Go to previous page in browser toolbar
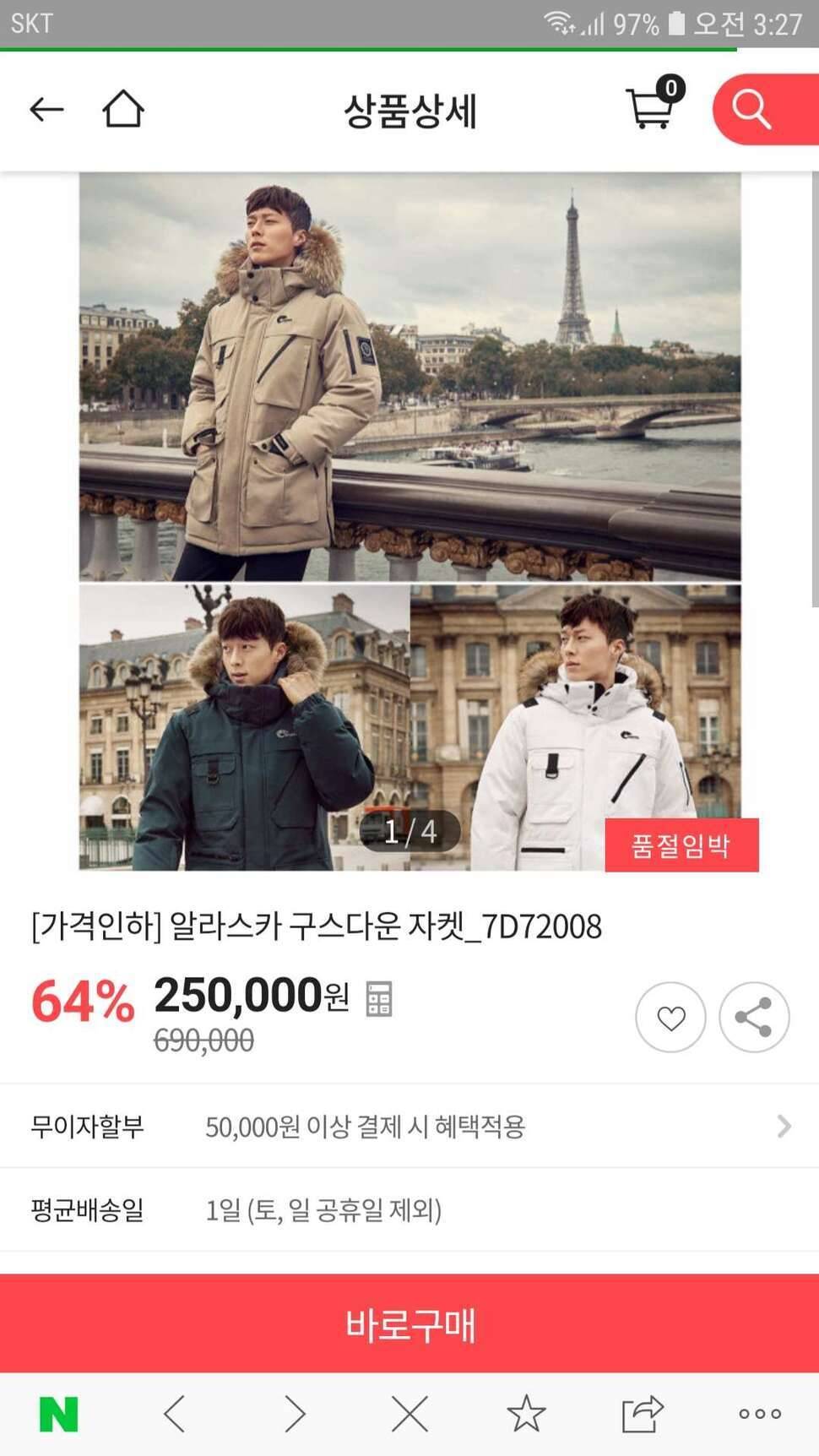This screenshot has height=1456, width=819. 175,1414
